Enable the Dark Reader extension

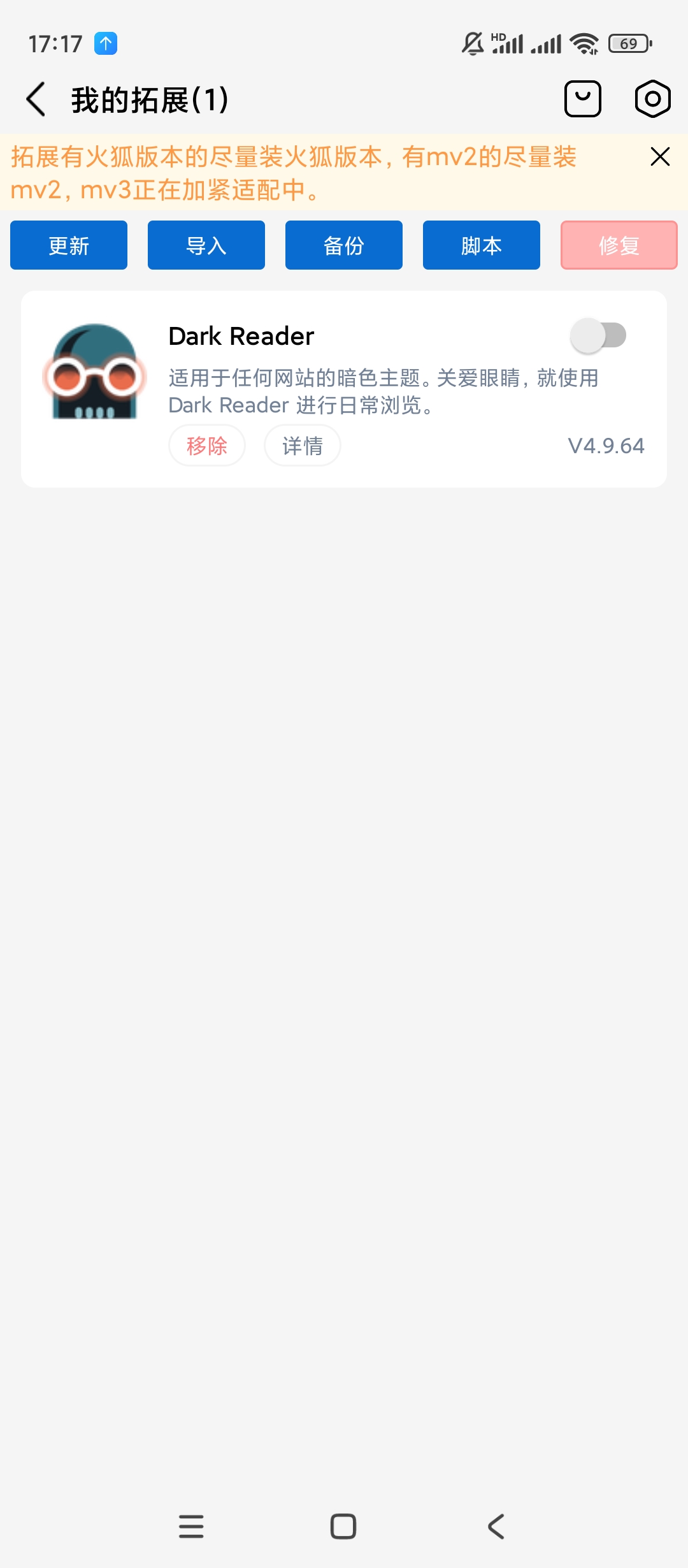click(599, 335)
